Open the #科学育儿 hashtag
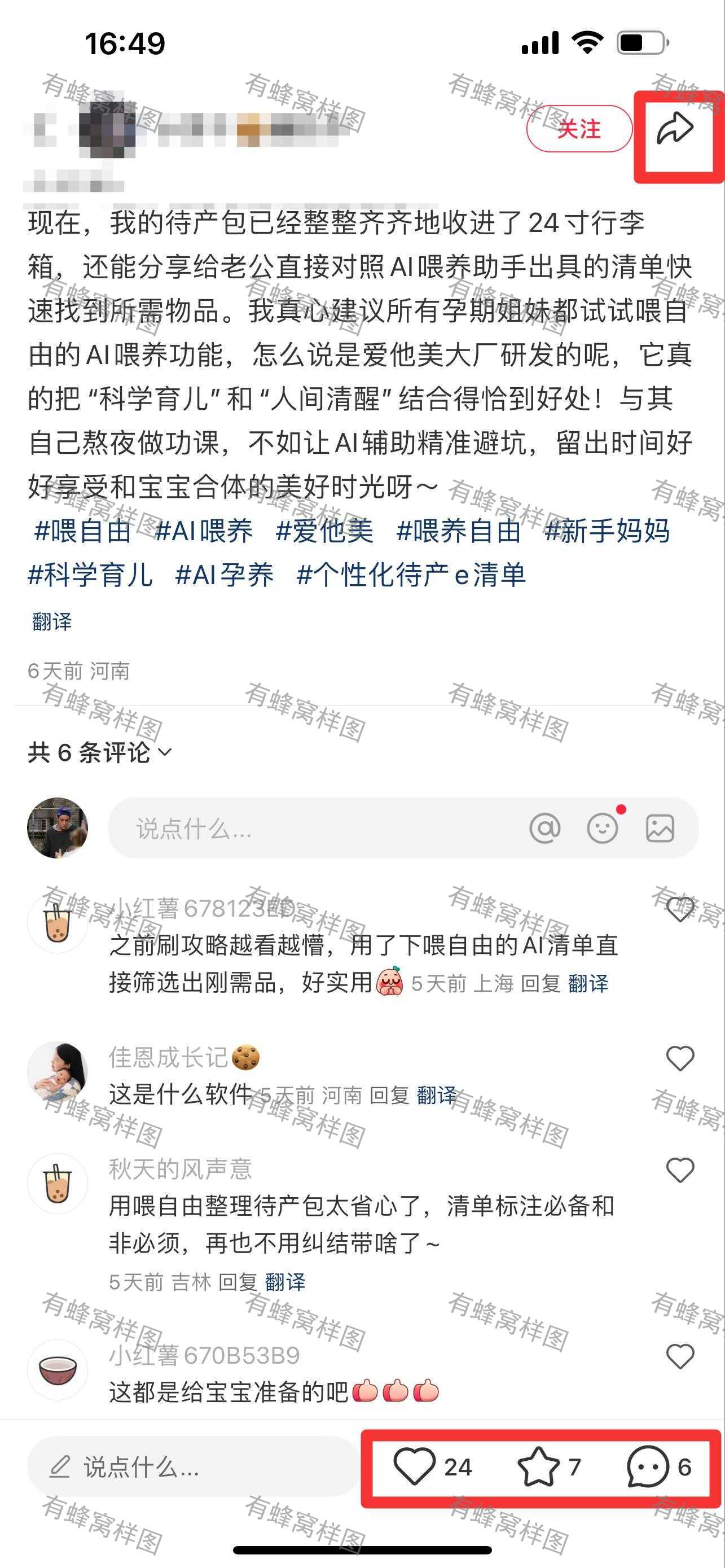This screenshot has width=725, height=1568. (91, 575)
